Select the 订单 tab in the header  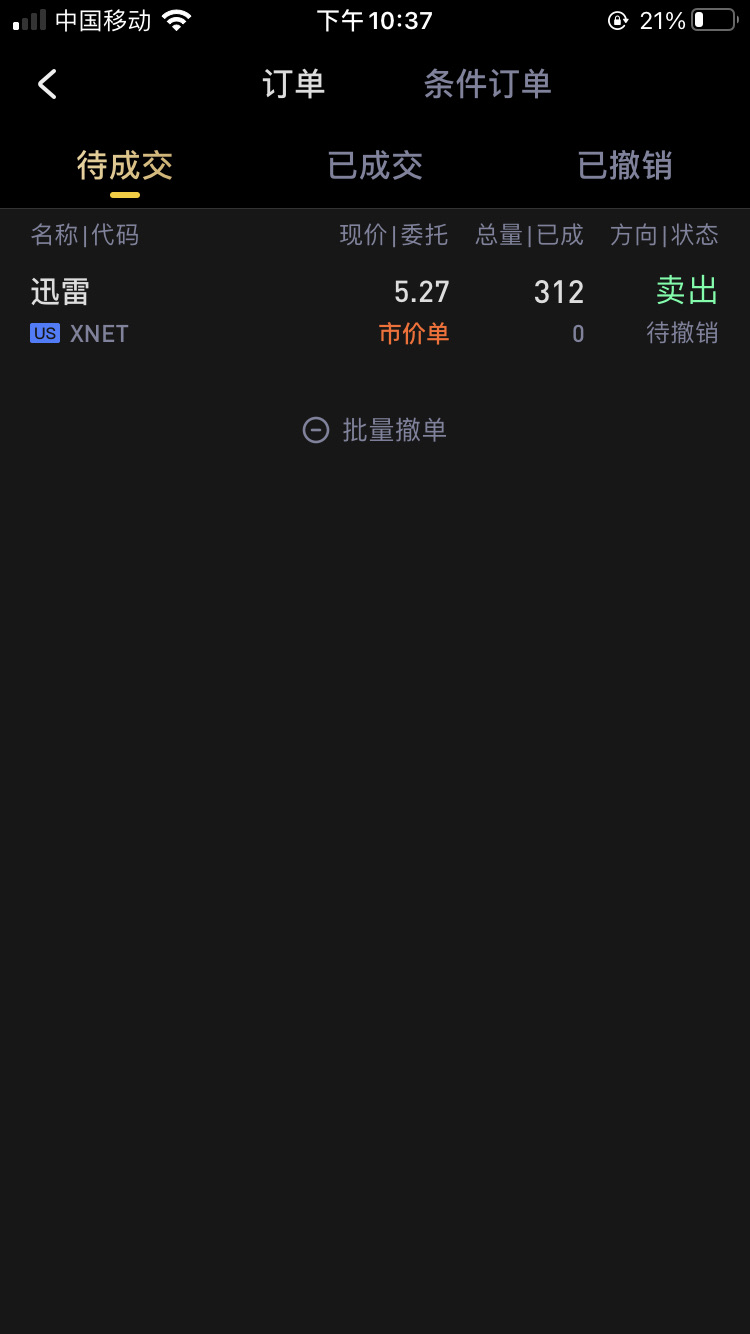tap(293, 84)
